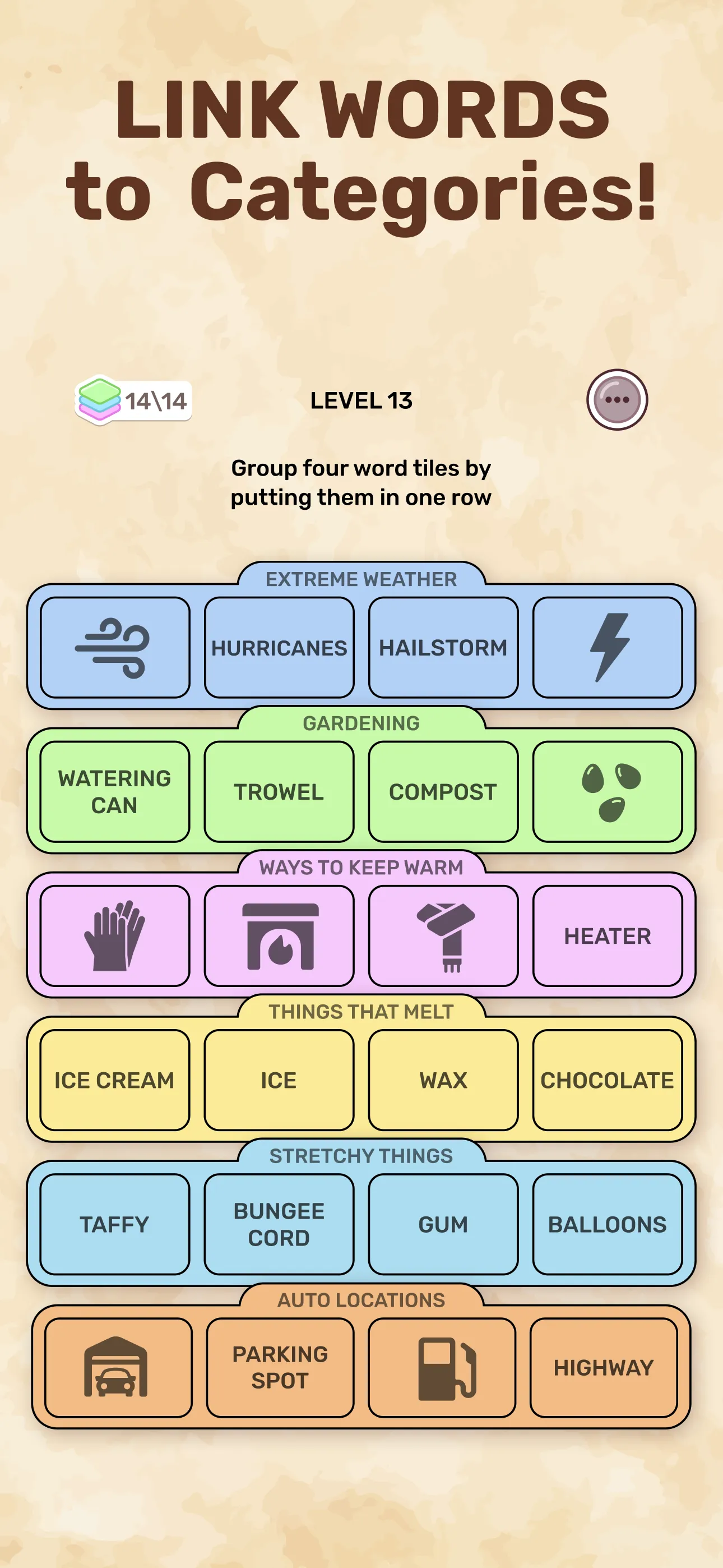Click the 14\14 tile stack counter
Viewport: 723px width, 1568px height.
(x=133, y=400)
